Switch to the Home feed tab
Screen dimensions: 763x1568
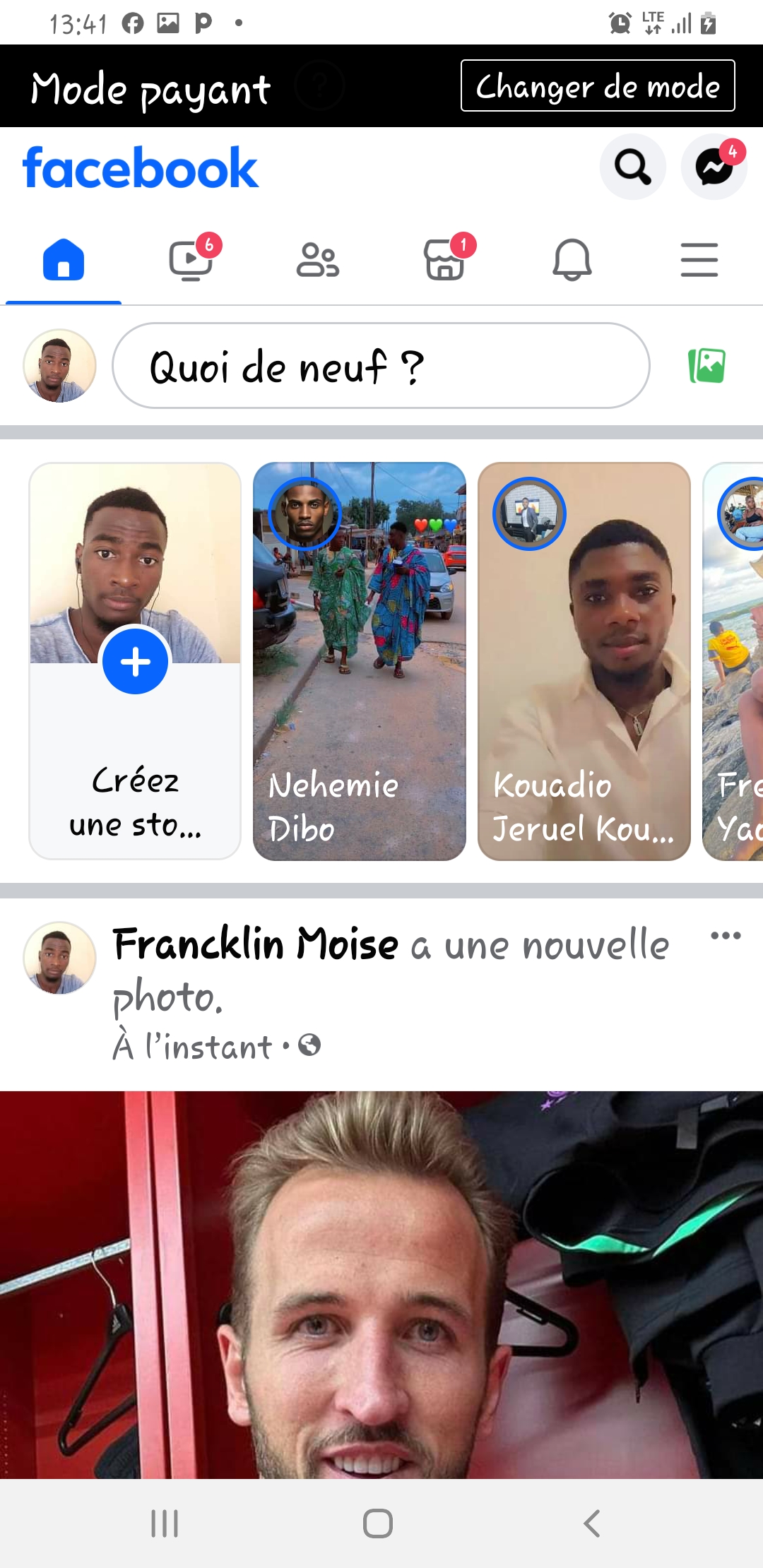[64, 260]
